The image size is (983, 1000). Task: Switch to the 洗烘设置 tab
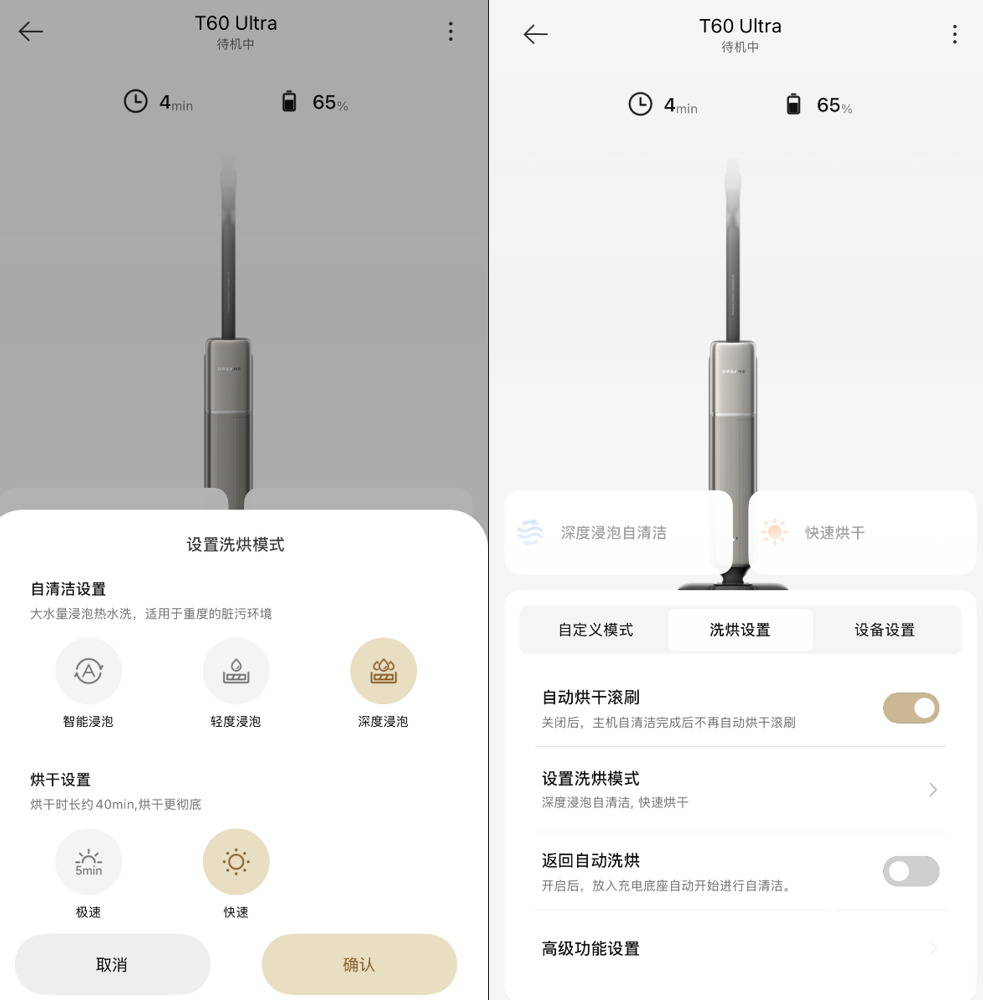(x=740, y=630)
